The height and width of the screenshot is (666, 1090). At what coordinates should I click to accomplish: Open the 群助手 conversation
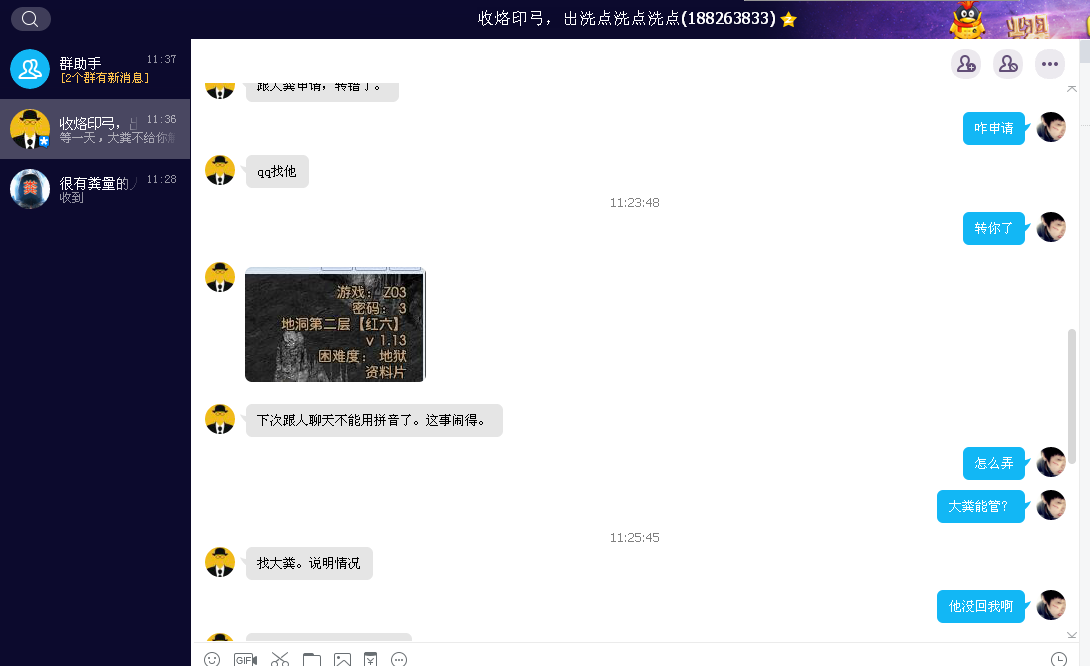click(x=95, y=69)
